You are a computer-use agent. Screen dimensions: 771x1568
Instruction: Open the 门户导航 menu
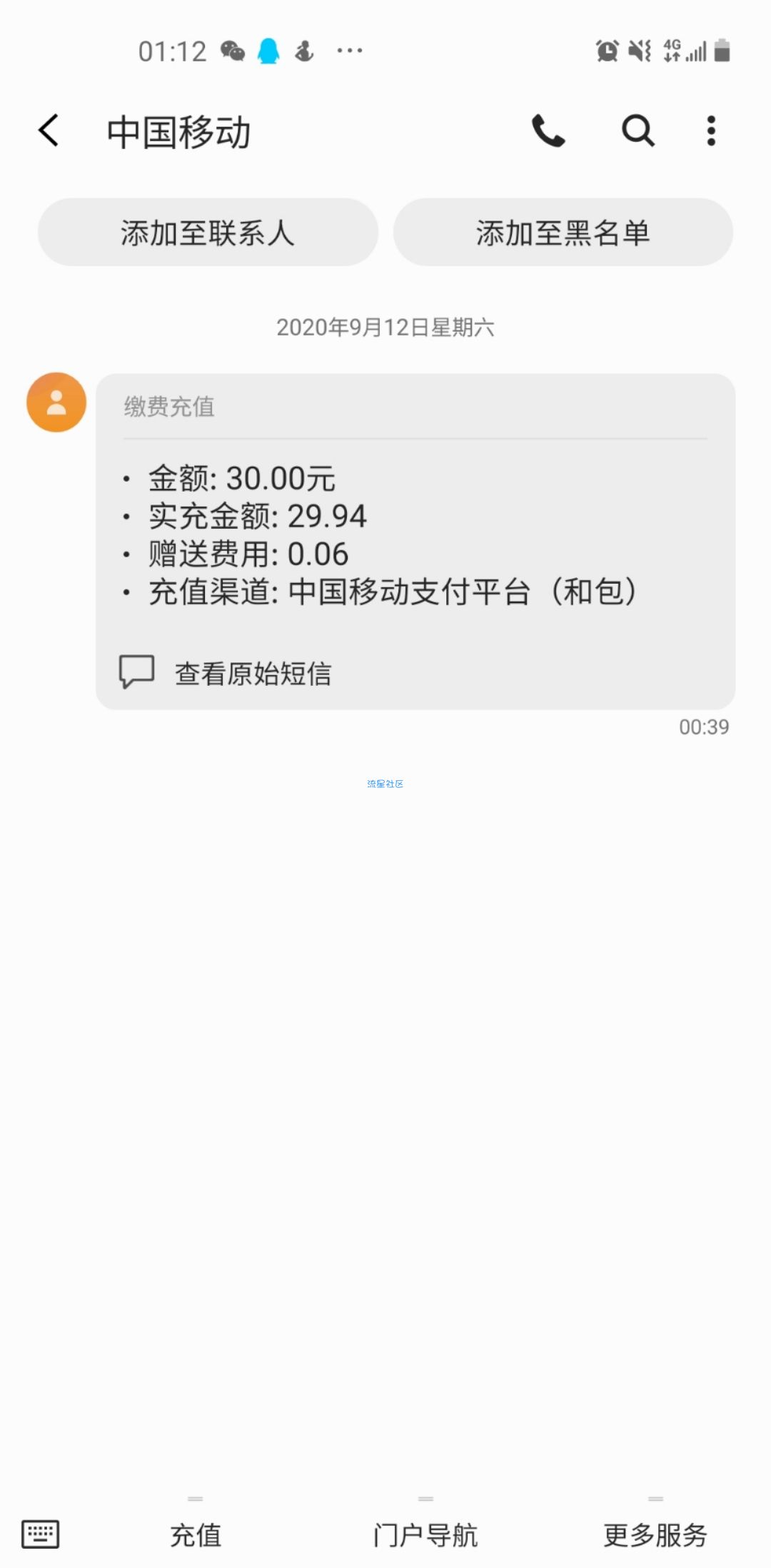[x=425, y=1534]
